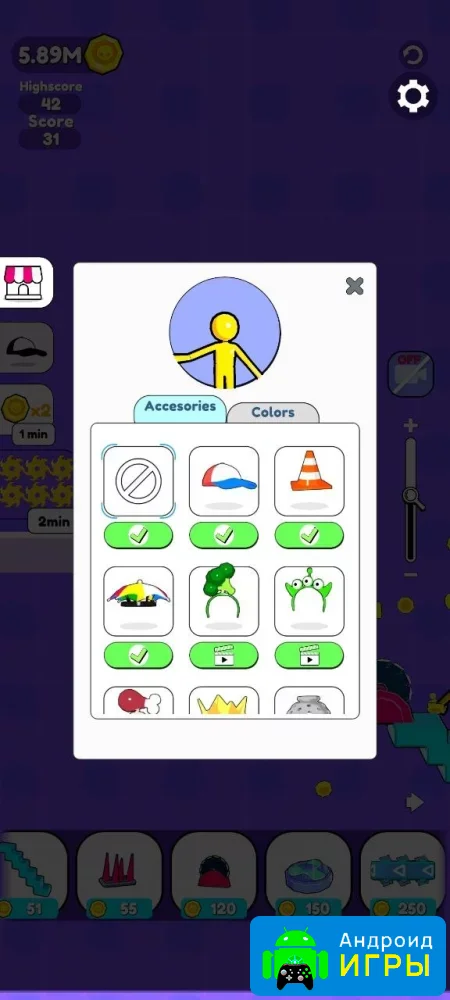The image size is (450, 1000).
Task: Open the shop icon
Action: pos(23,283)
